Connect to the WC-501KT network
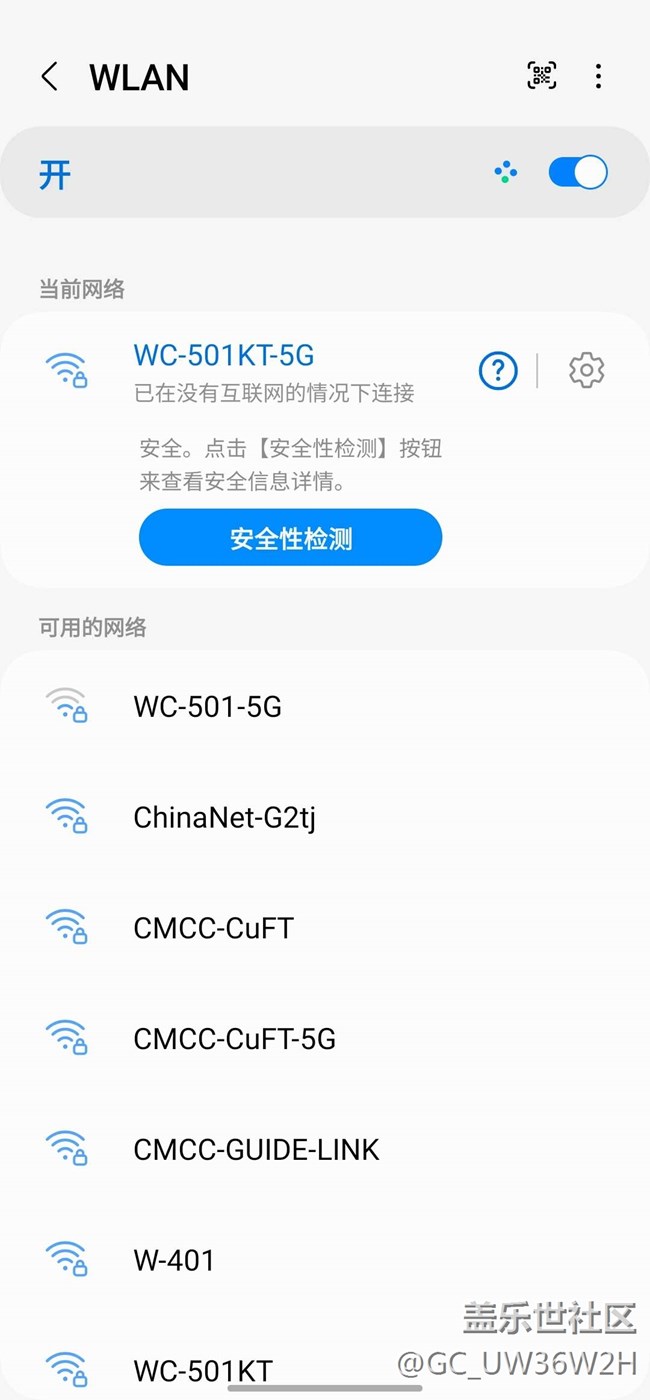 coord(325,1365)
